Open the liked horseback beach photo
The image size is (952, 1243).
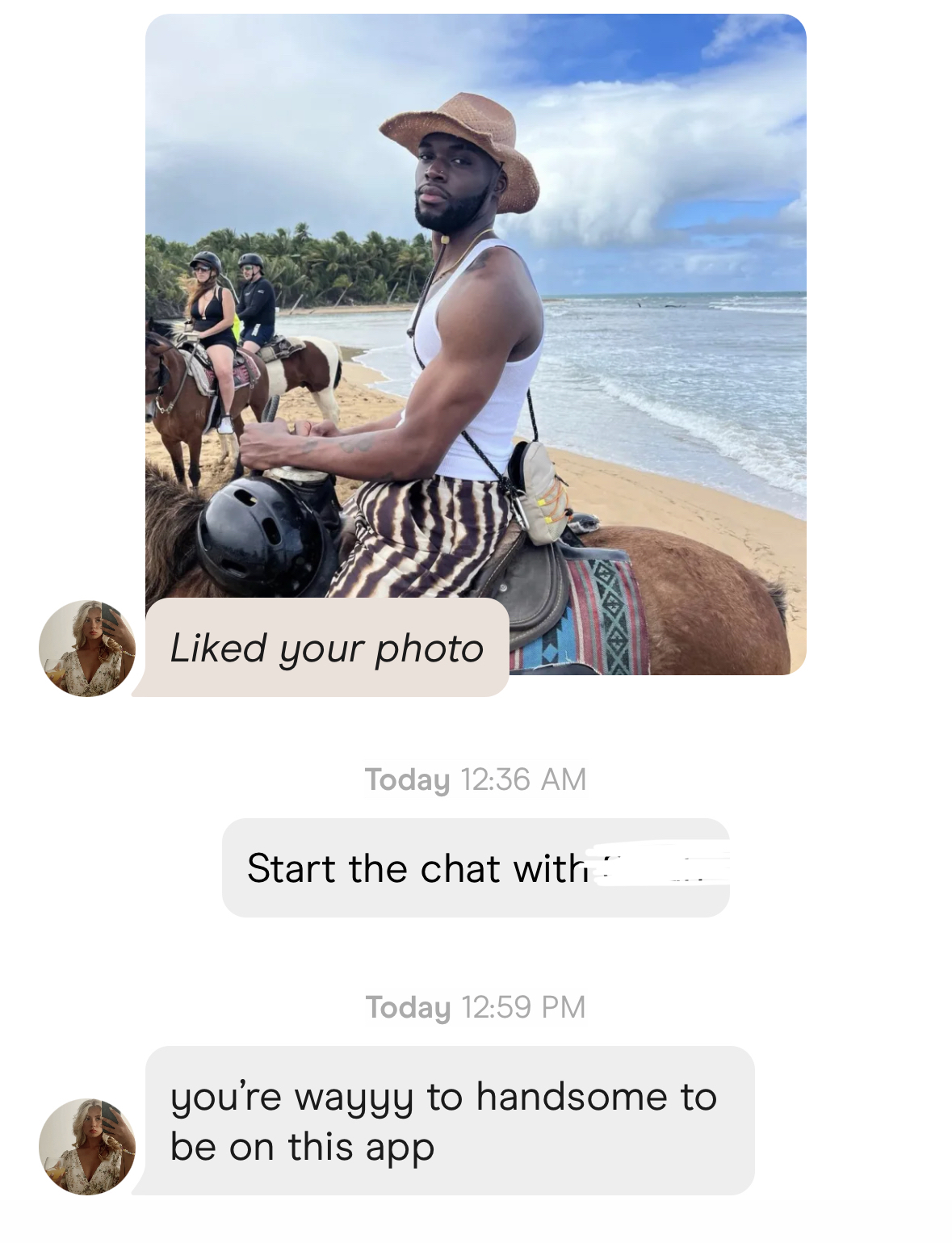476,323
